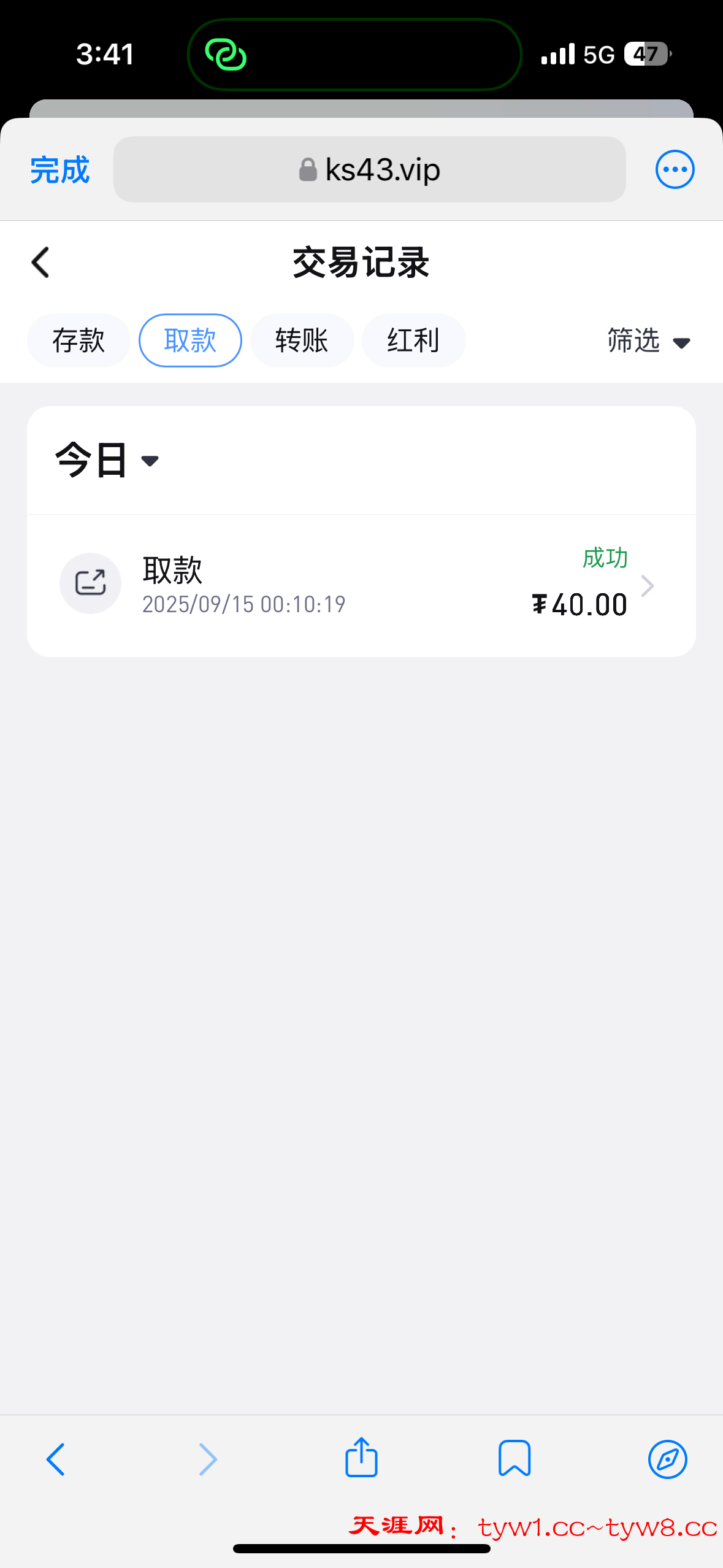Share this page
723x1568 pixels.
361,1458
